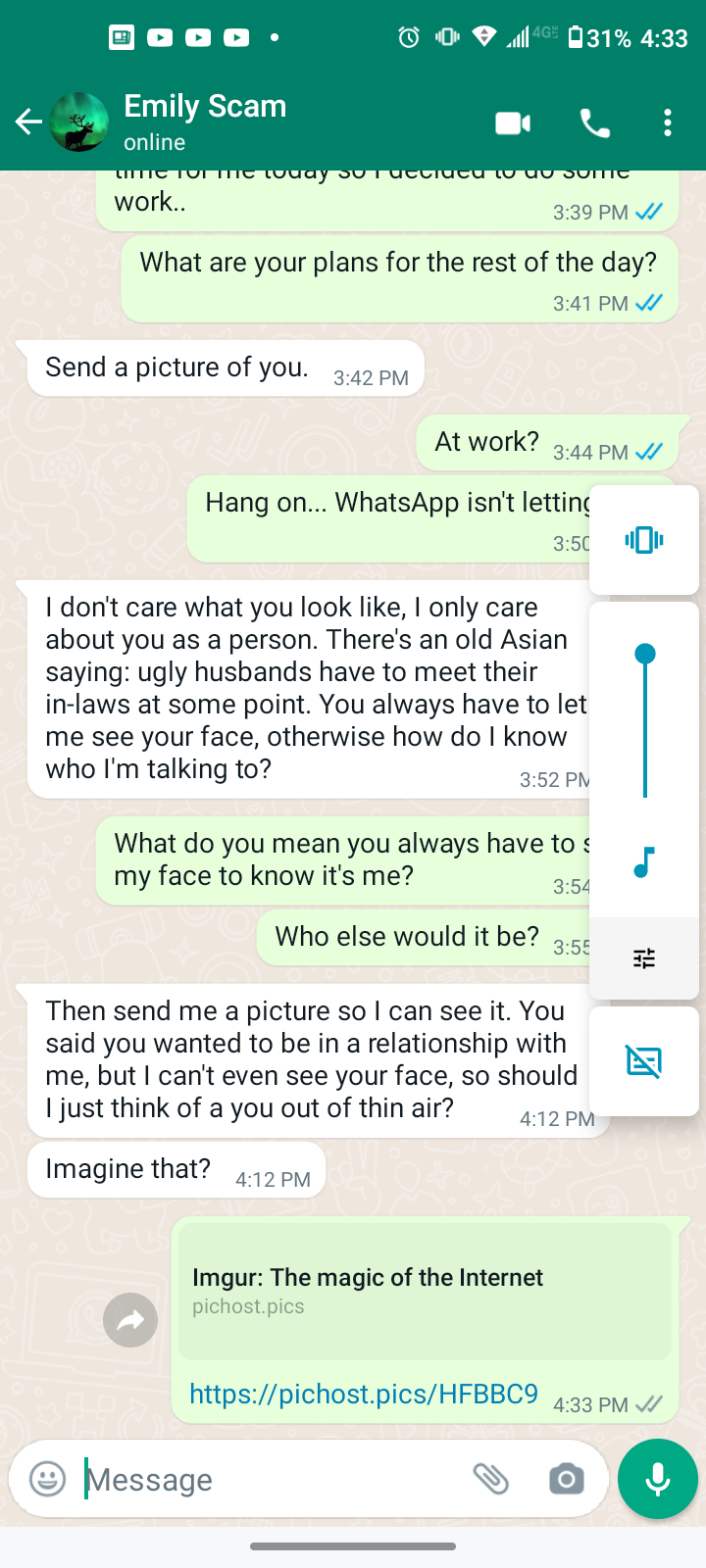Tap the back arrow to leave the chat

click(x=27, y=122)
